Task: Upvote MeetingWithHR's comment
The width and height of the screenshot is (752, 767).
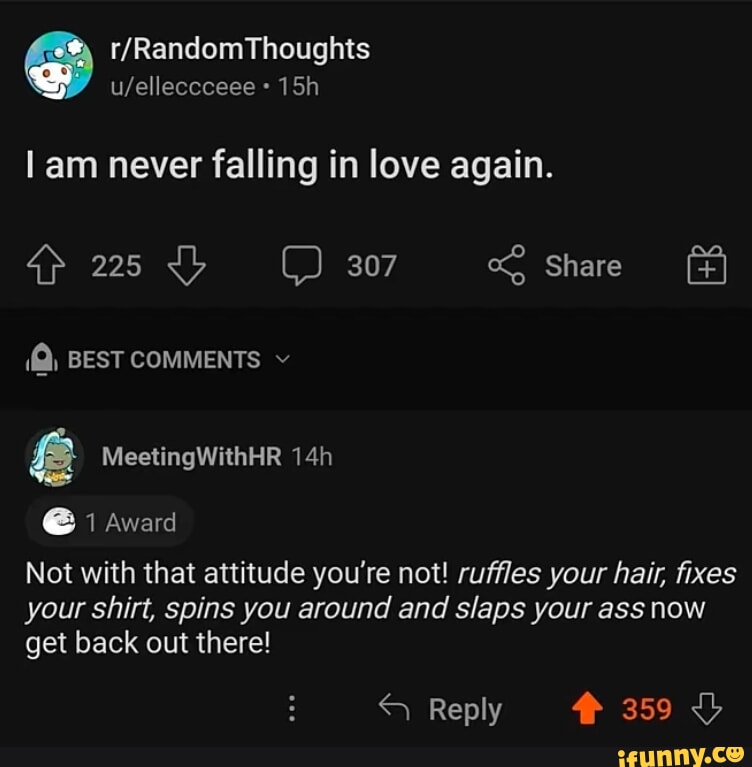Action: tap(589, 709)
